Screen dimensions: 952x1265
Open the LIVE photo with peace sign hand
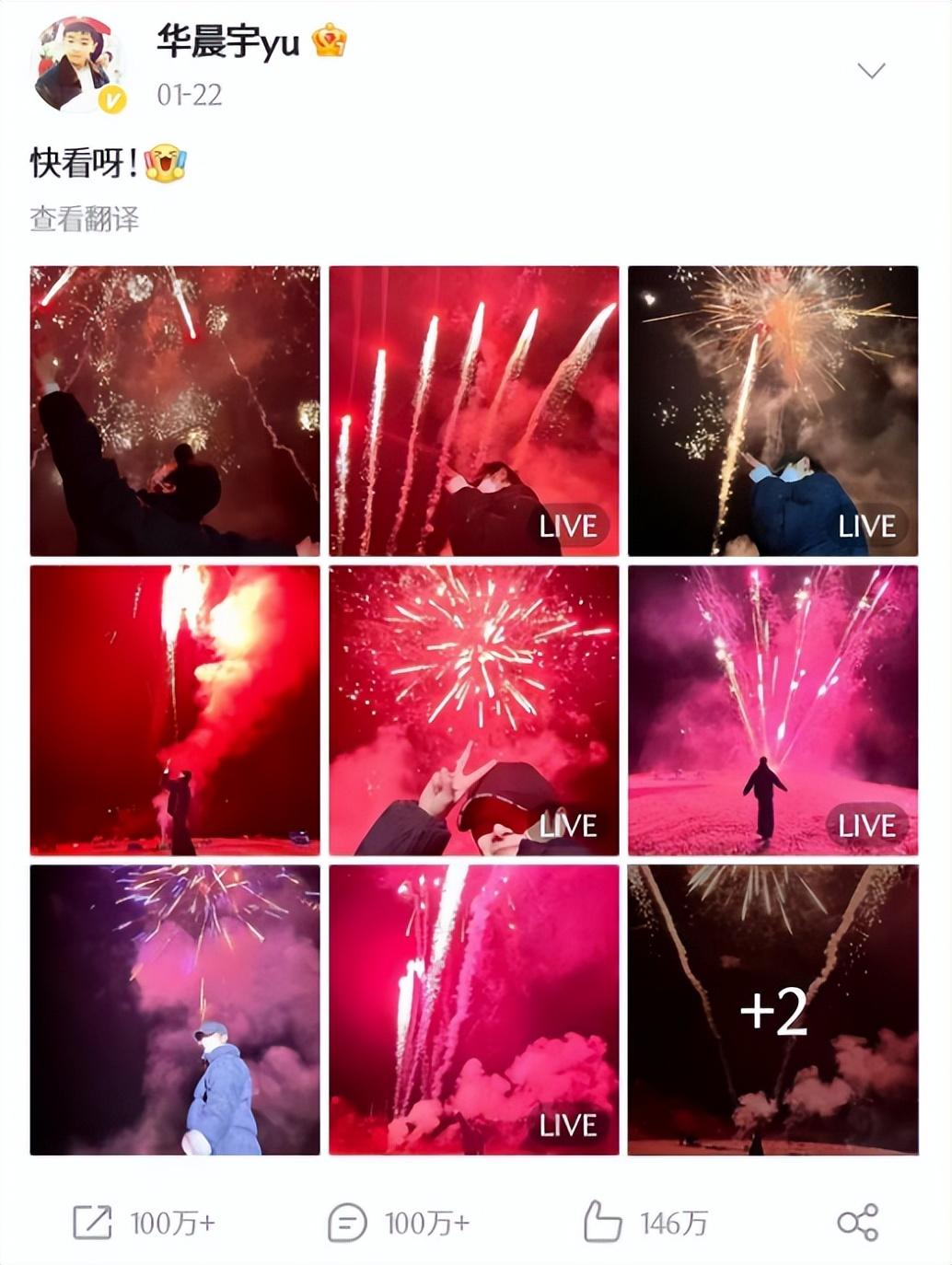coord(473,710)
